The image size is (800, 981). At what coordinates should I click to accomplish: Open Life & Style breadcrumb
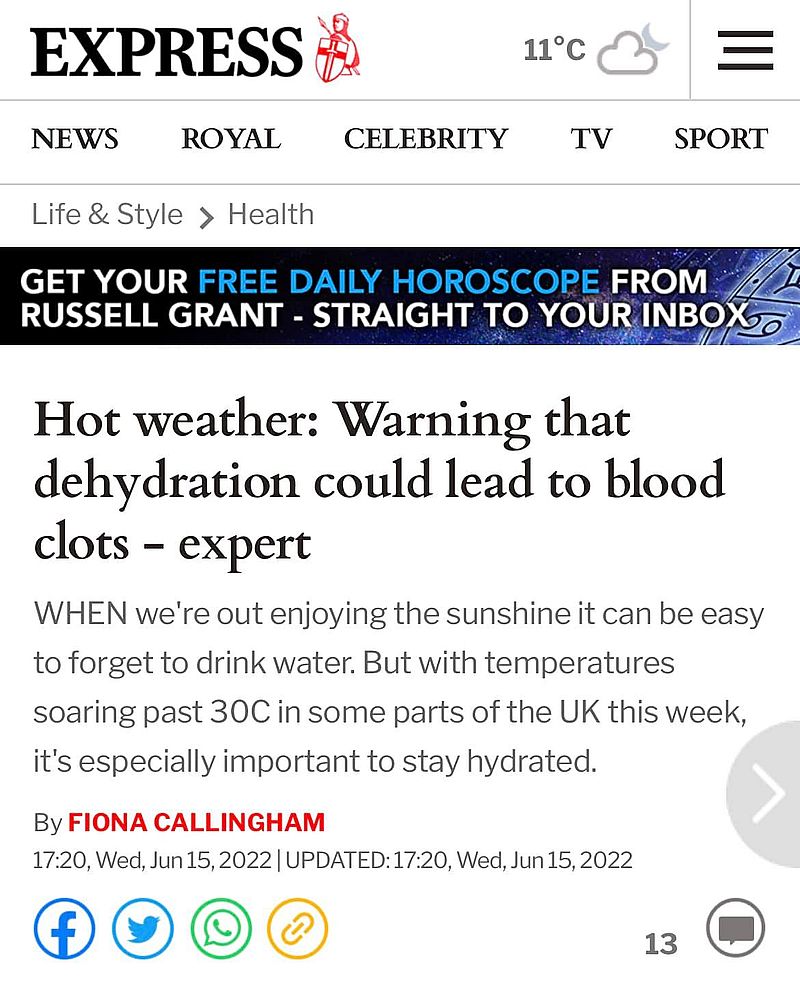[x=107, y=214]
